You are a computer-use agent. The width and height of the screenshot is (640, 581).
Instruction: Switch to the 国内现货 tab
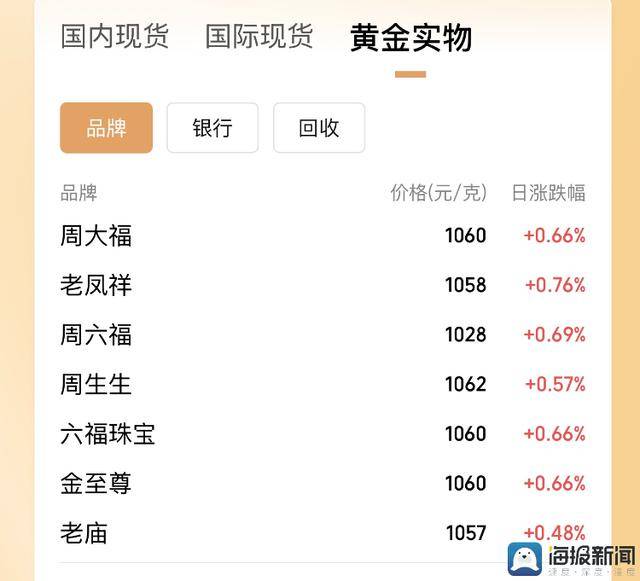click(x=115, y=37)
